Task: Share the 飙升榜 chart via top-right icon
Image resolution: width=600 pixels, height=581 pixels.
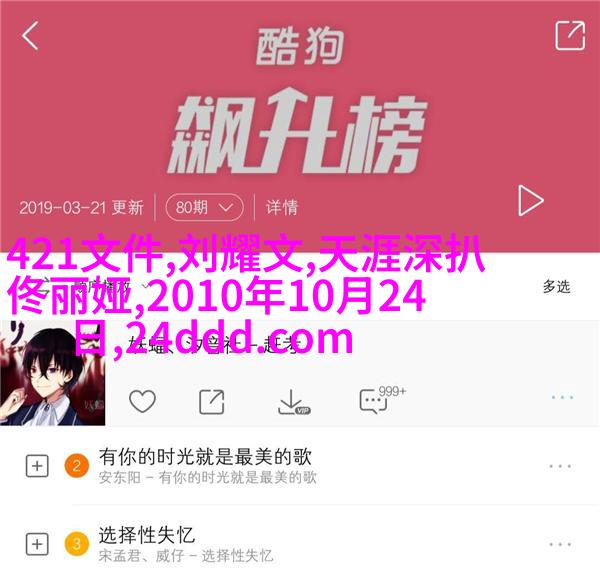Action: click(x=569, y=36)
